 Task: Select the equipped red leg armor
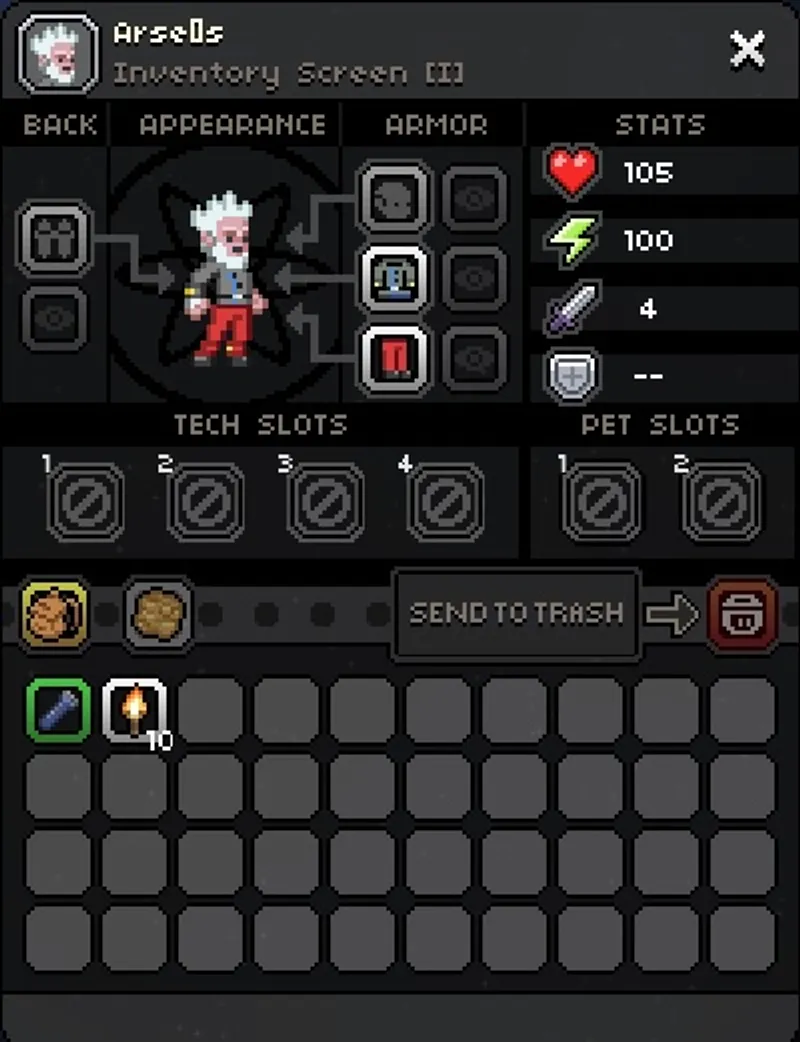pos(394,357)
